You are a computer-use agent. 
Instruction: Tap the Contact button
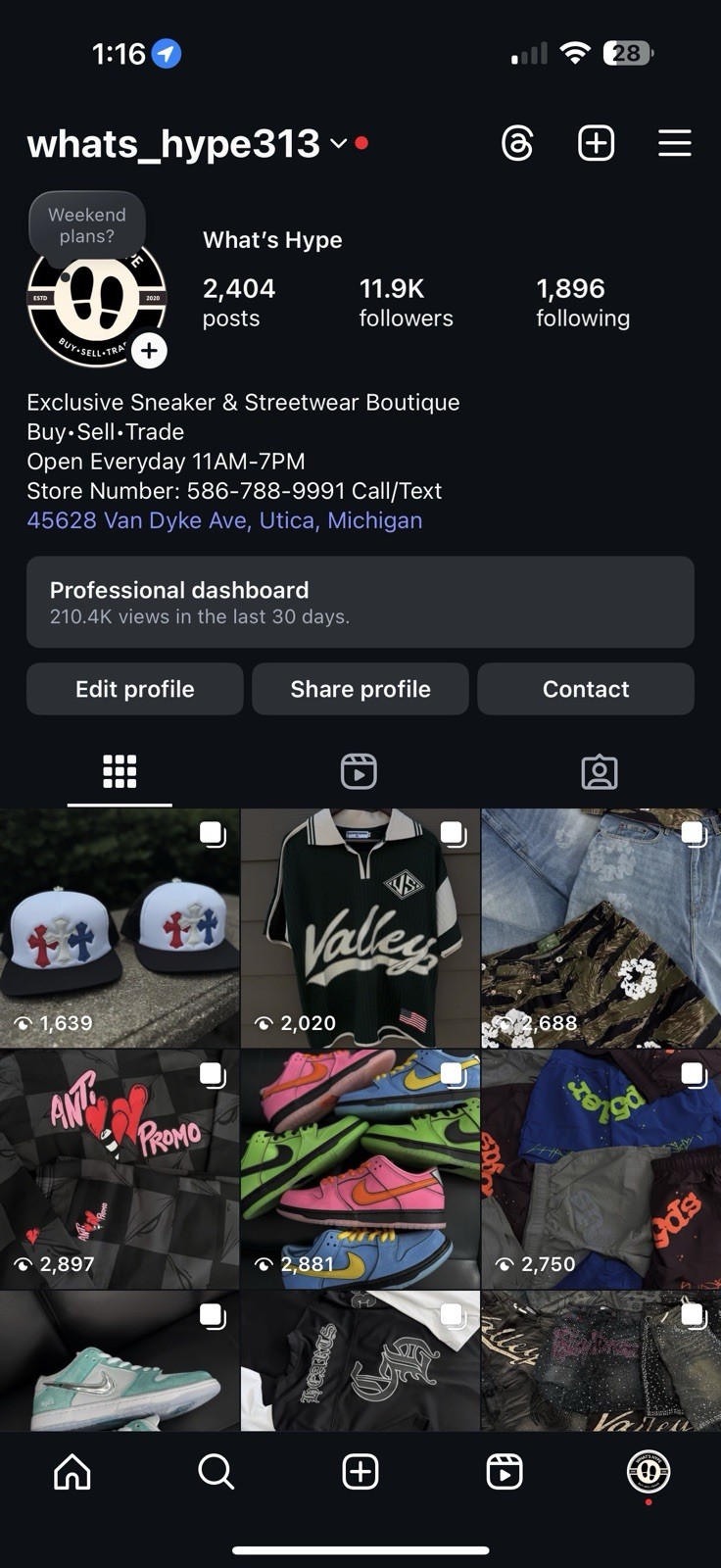tap(586, 689)
